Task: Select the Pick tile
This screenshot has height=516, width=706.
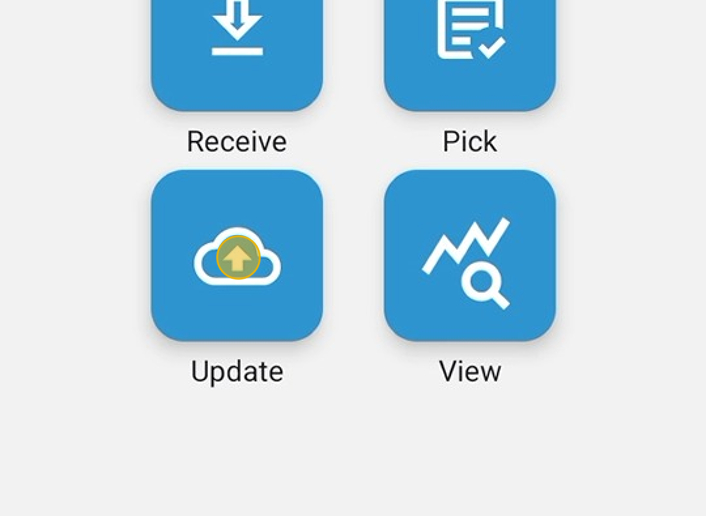Action: [x=470, y=50]
